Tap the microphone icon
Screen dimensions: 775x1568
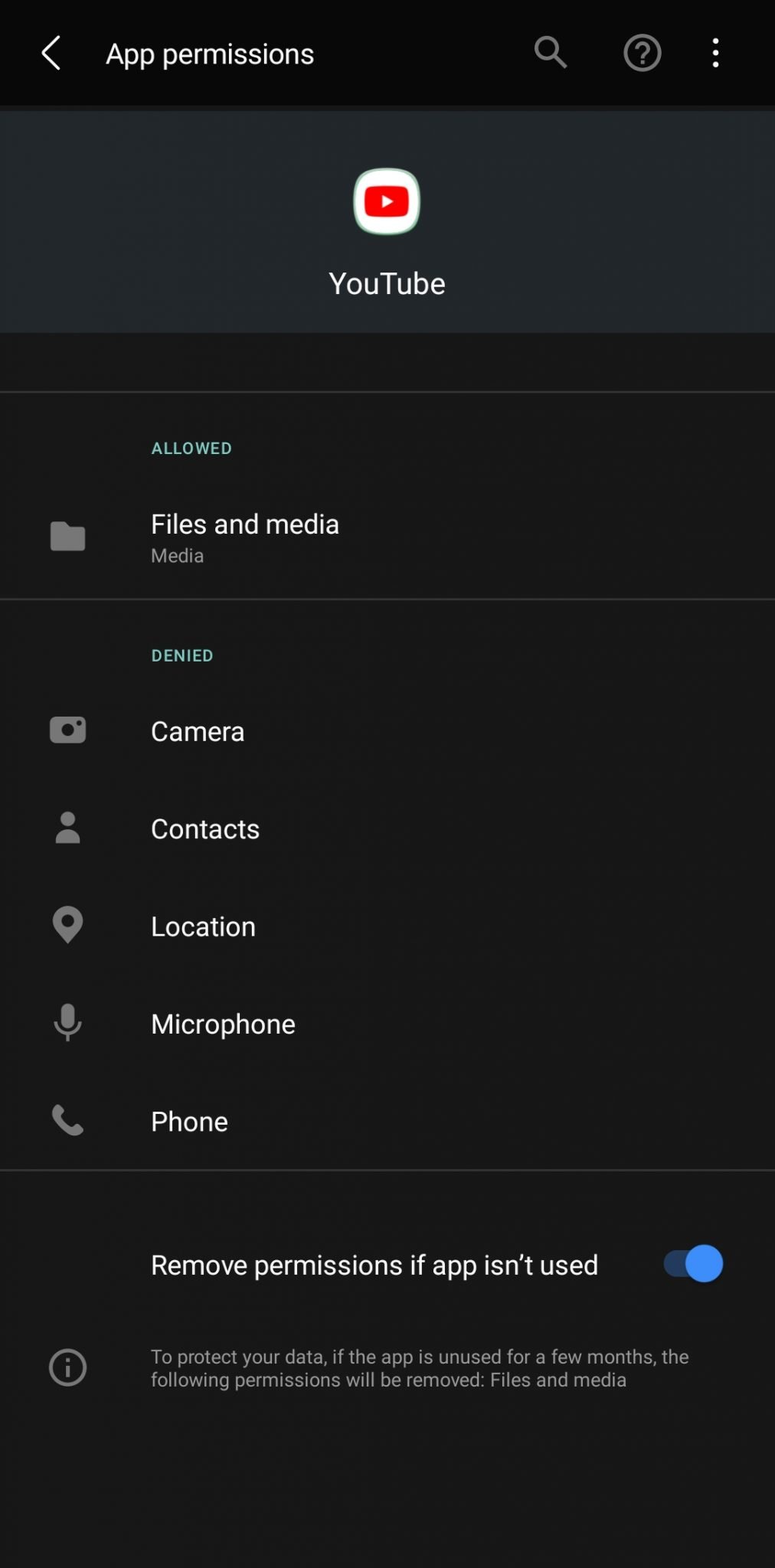[x=67, y=1024]
